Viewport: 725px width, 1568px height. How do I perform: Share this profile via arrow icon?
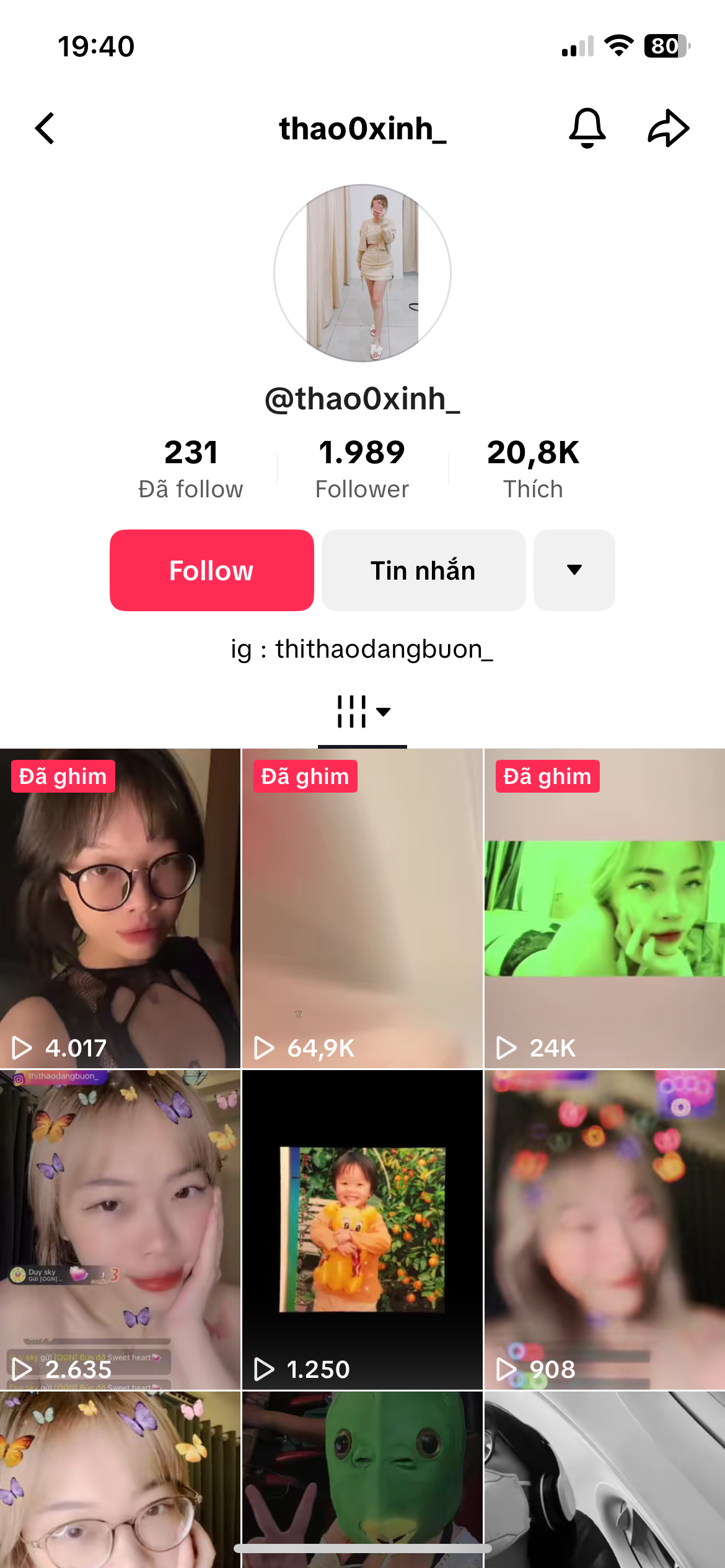(668, 128)
